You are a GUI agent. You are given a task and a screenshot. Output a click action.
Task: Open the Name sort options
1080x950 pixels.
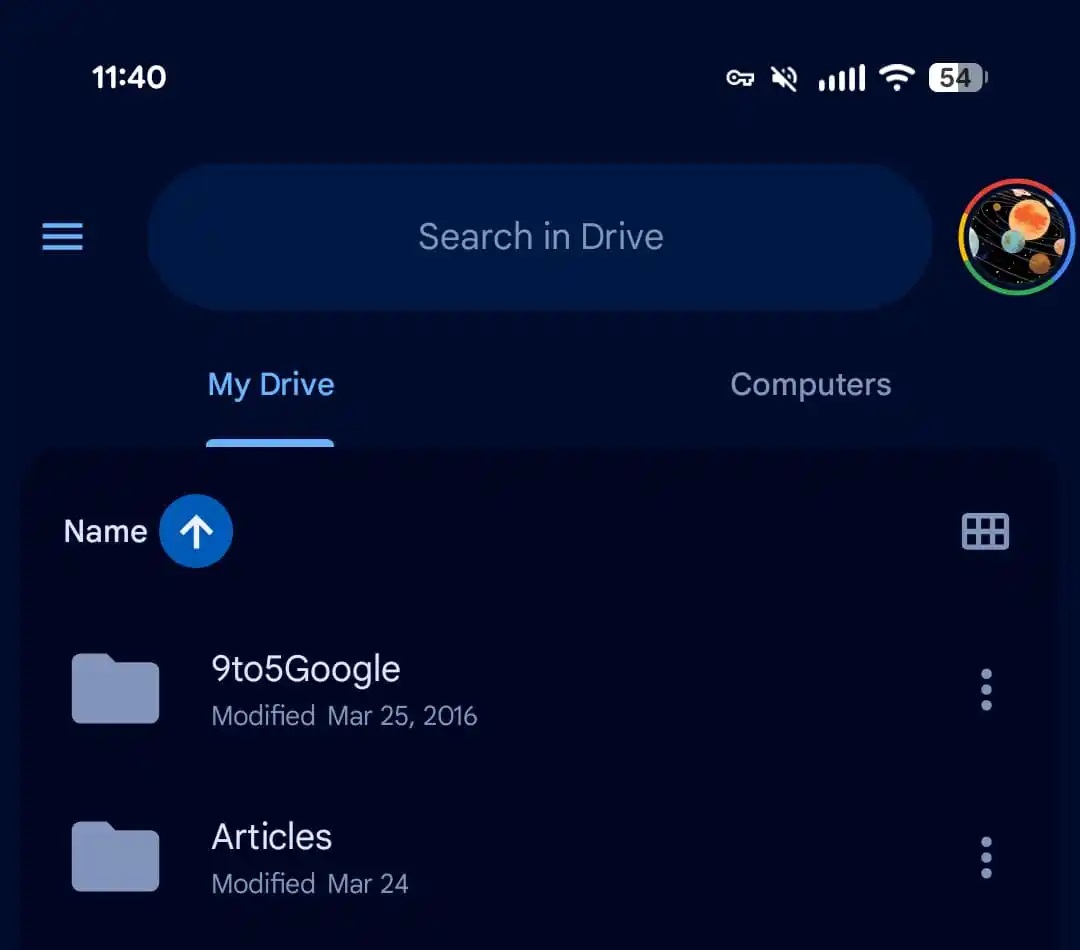coord(105,531)
